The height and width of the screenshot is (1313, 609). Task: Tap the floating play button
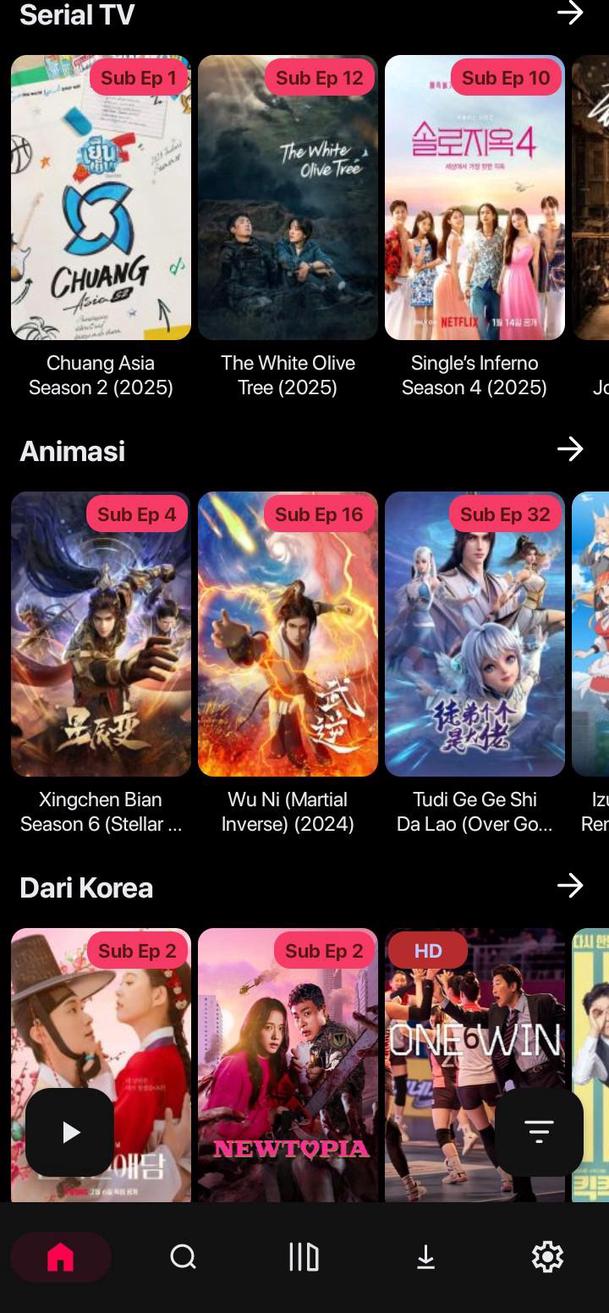coord(70,1132)
